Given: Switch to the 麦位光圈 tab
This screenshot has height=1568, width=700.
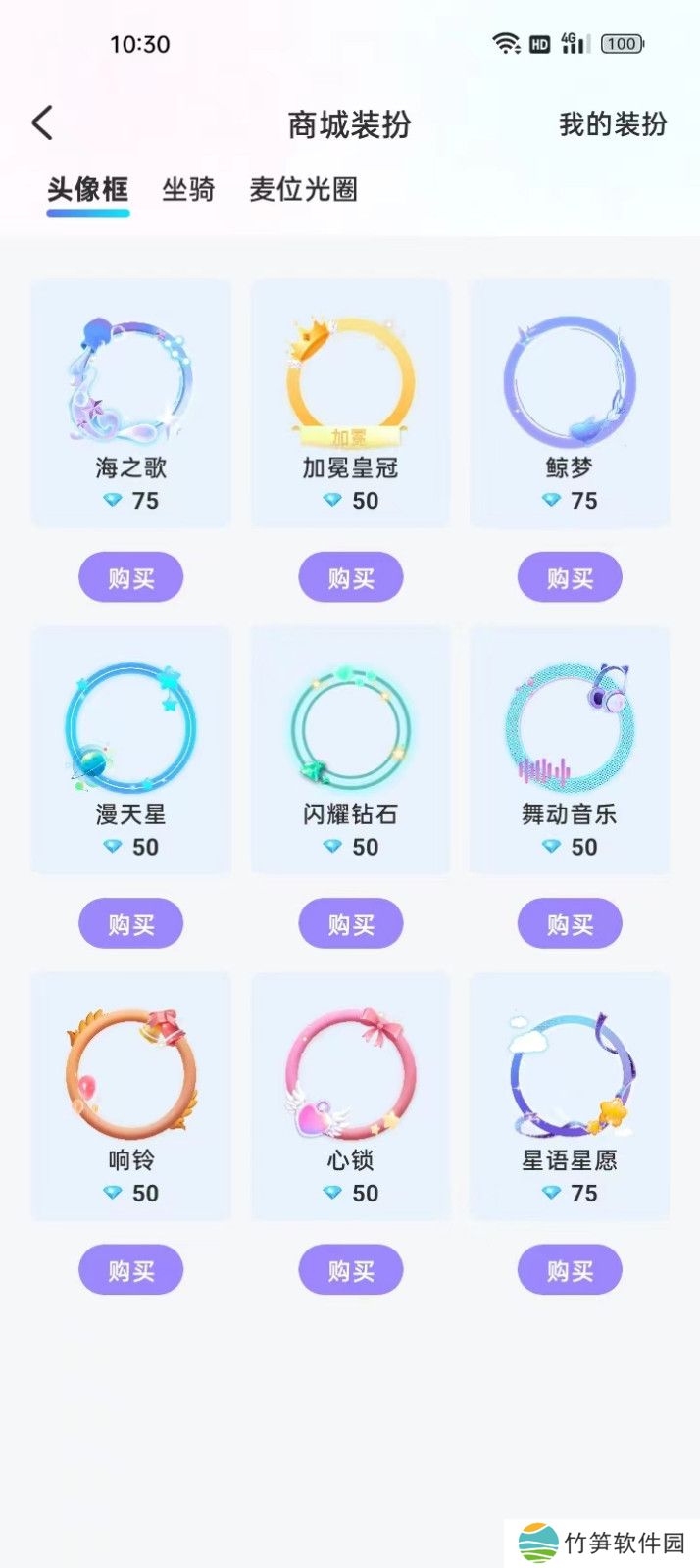Looking at the screenshot, I should tap(303, 189).
